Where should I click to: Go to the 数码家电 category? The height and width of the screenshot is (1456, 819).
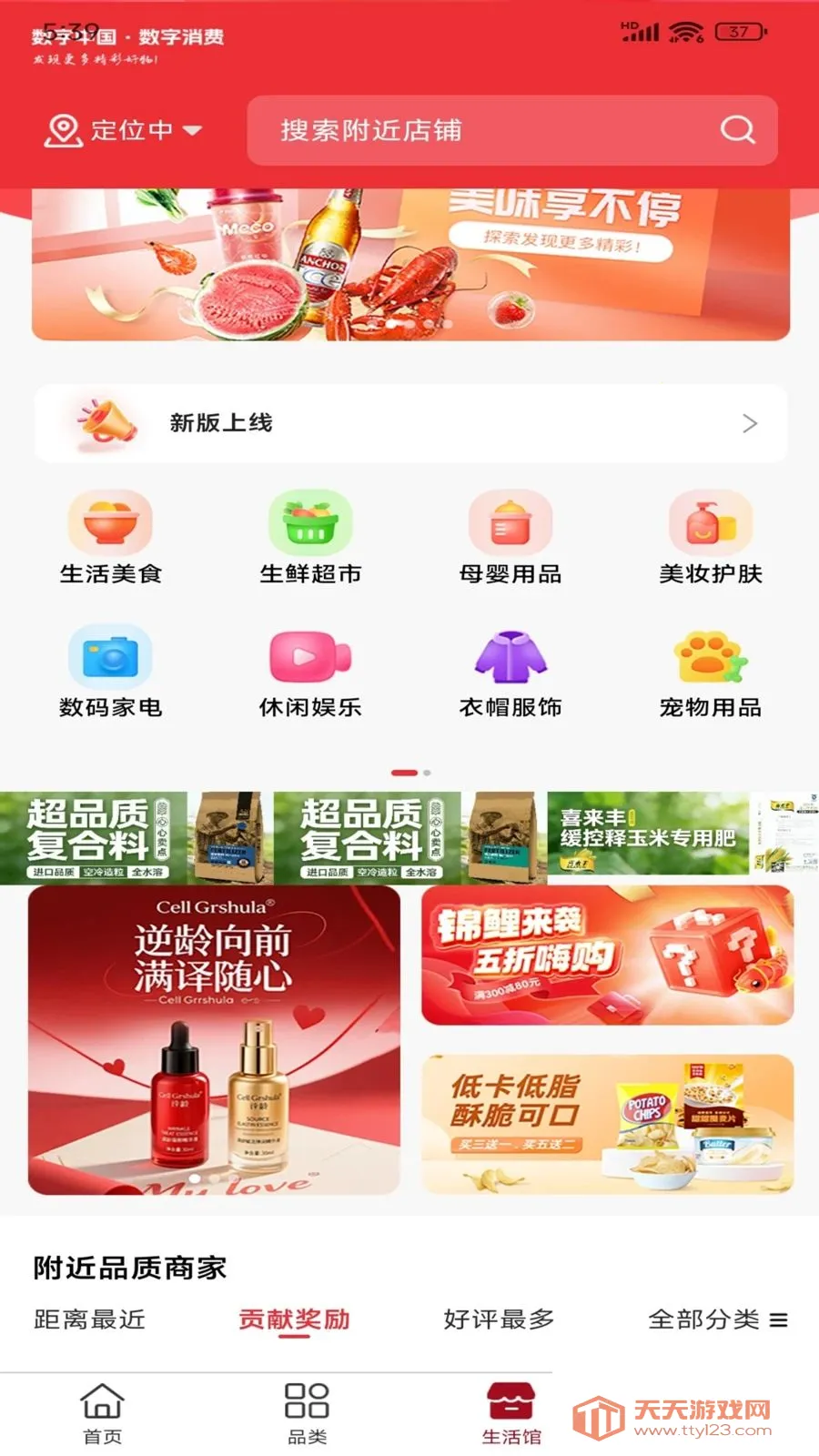tap(110, 672)
